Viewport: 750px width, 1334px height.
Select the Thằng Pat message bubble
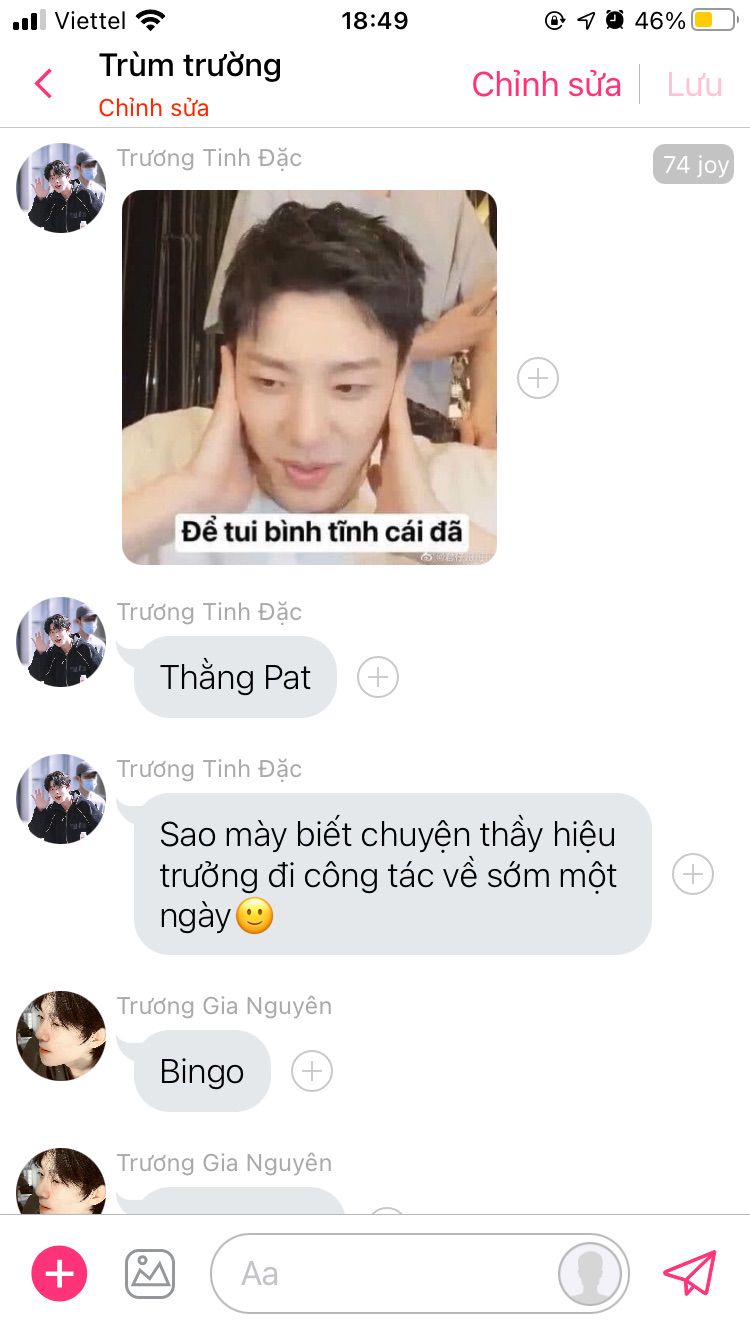[235, 677]
